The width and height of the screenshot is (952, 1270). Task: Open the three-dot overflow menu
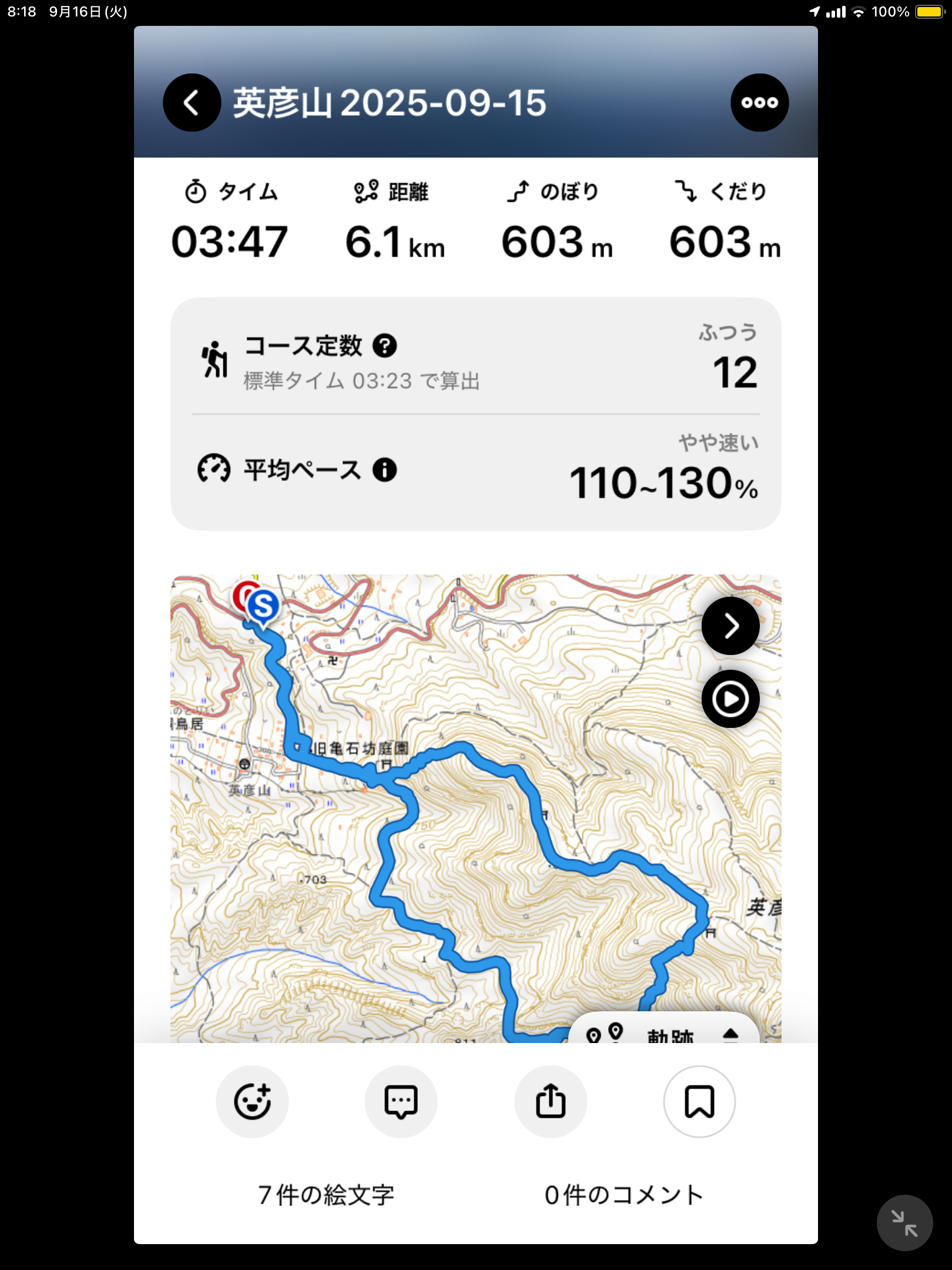pos(759,103)
